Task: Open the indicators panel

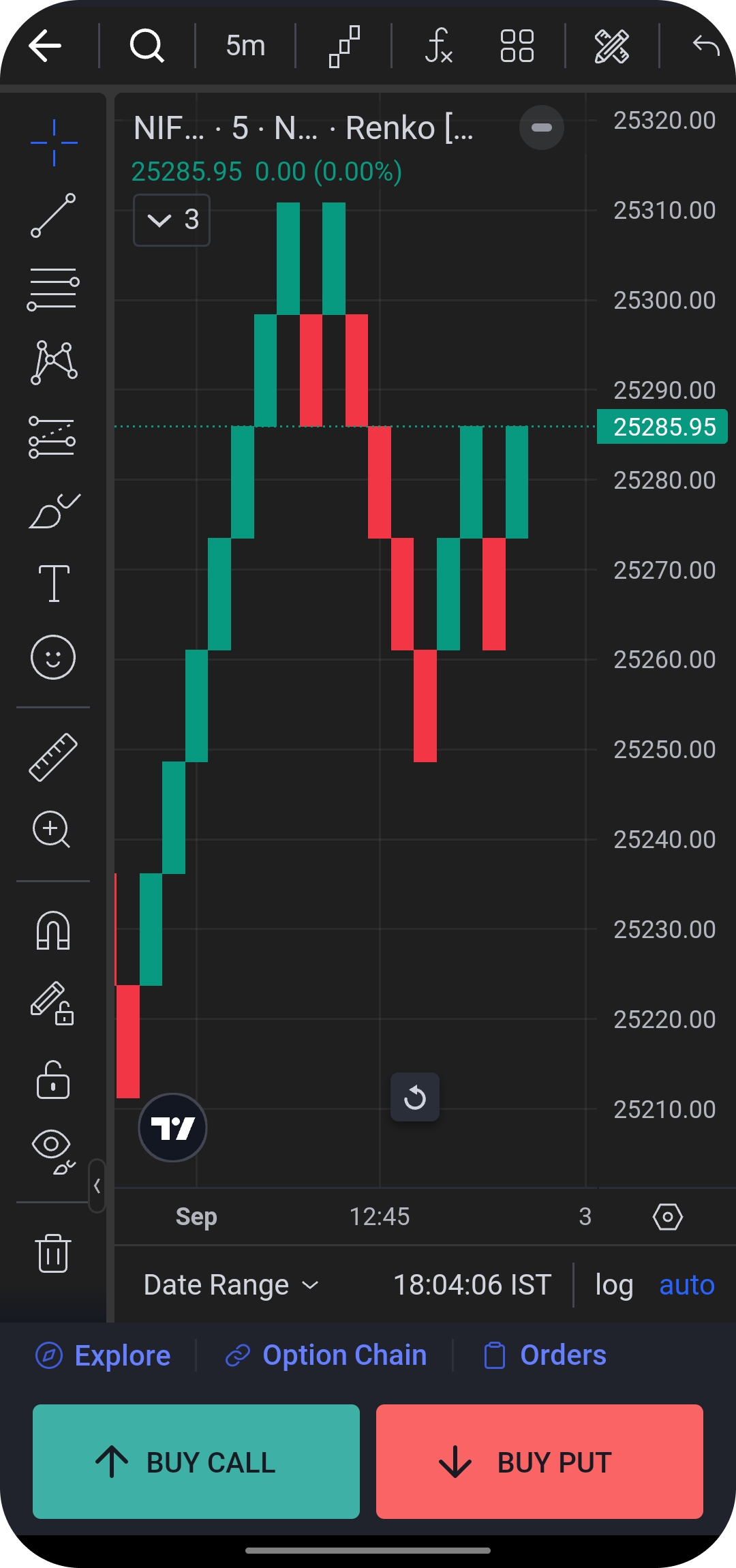Action: (x=440, y=46)
